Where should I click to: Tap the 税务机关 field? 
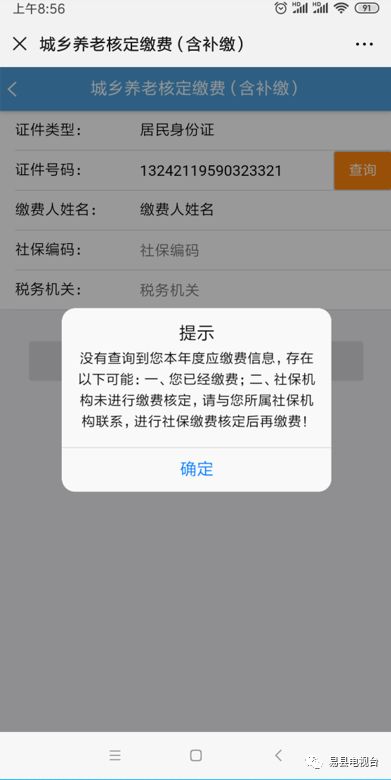click(265, 290)
